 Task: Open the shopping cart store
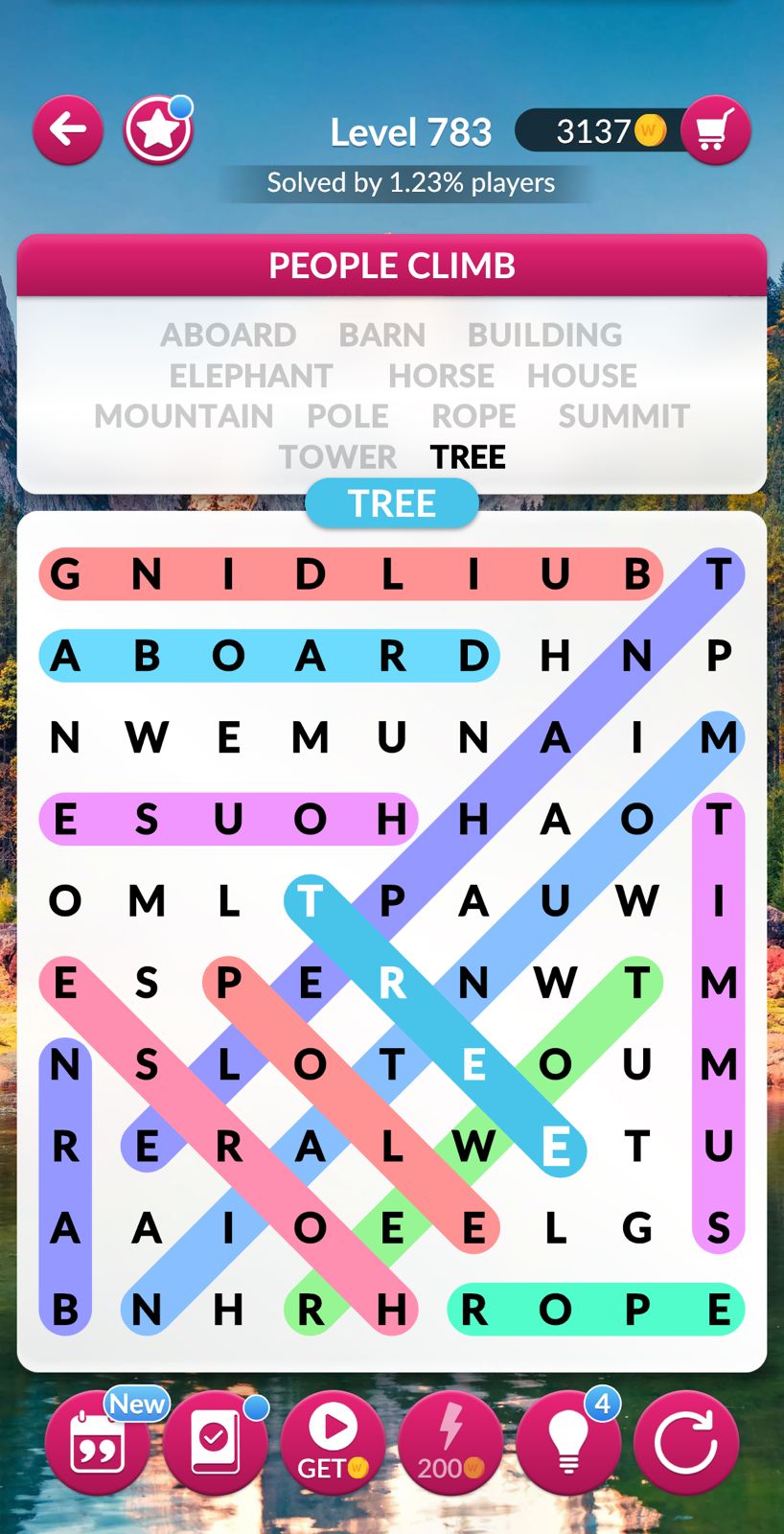click(715, 130)
